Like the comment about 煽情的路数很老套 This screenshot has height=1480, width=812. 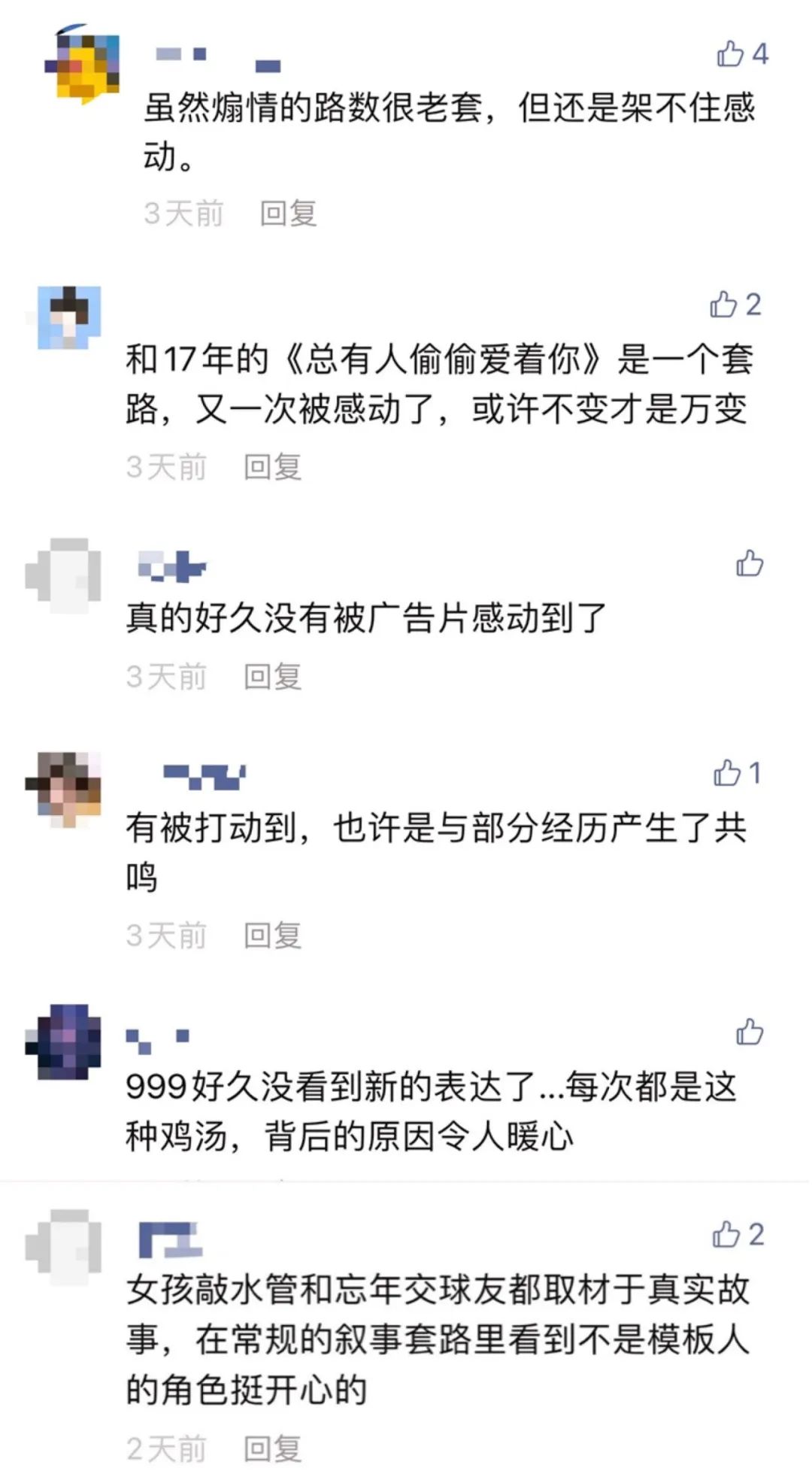click(730, 54)
